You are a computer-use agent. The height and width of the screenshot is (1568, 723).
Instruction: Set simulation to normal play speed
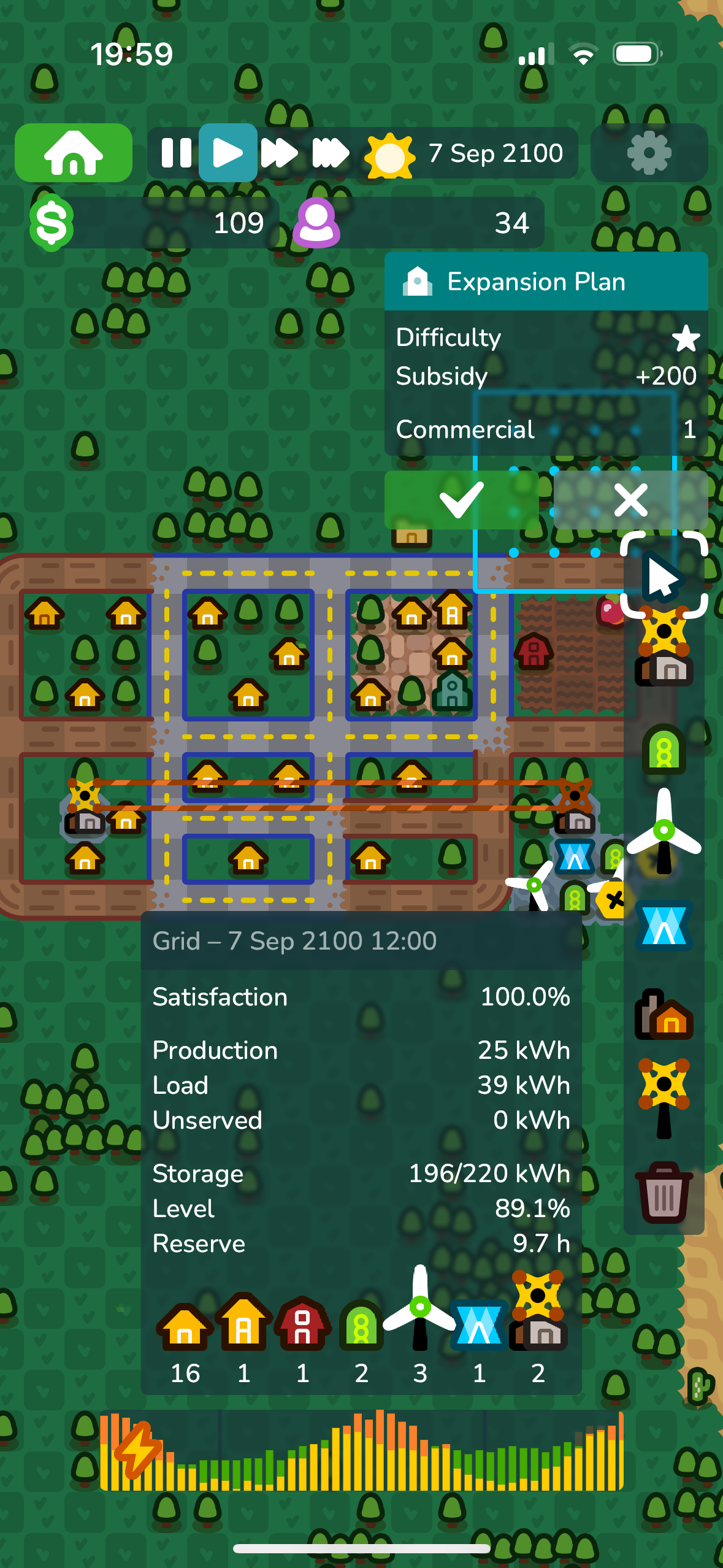[x=228, y=153]
